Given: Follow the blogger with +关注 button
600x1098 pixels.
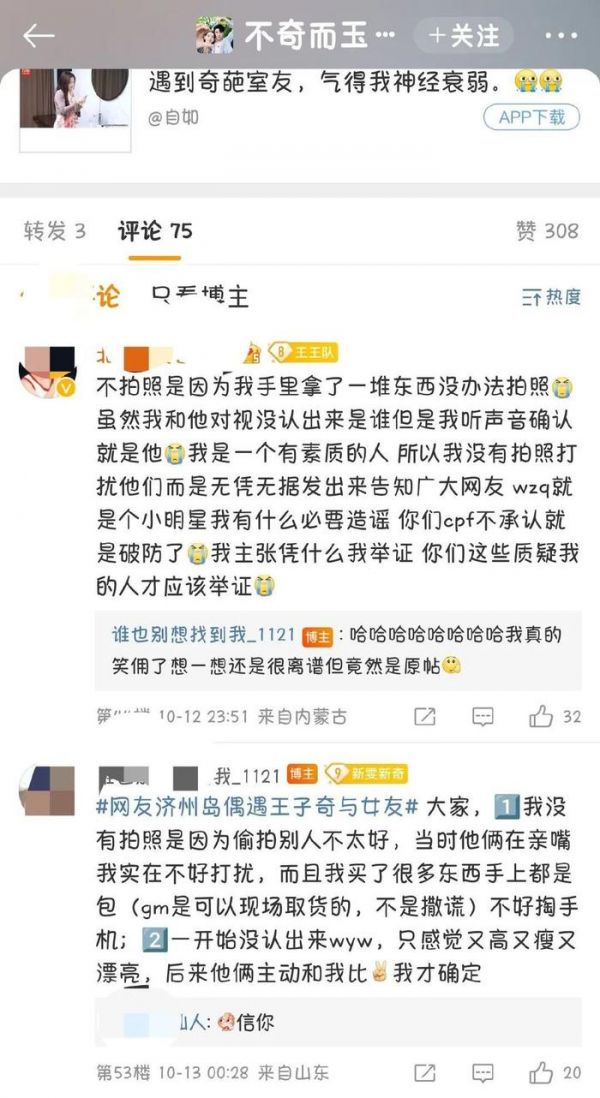Looking at the screenshot, I should (x=463, y=35).
